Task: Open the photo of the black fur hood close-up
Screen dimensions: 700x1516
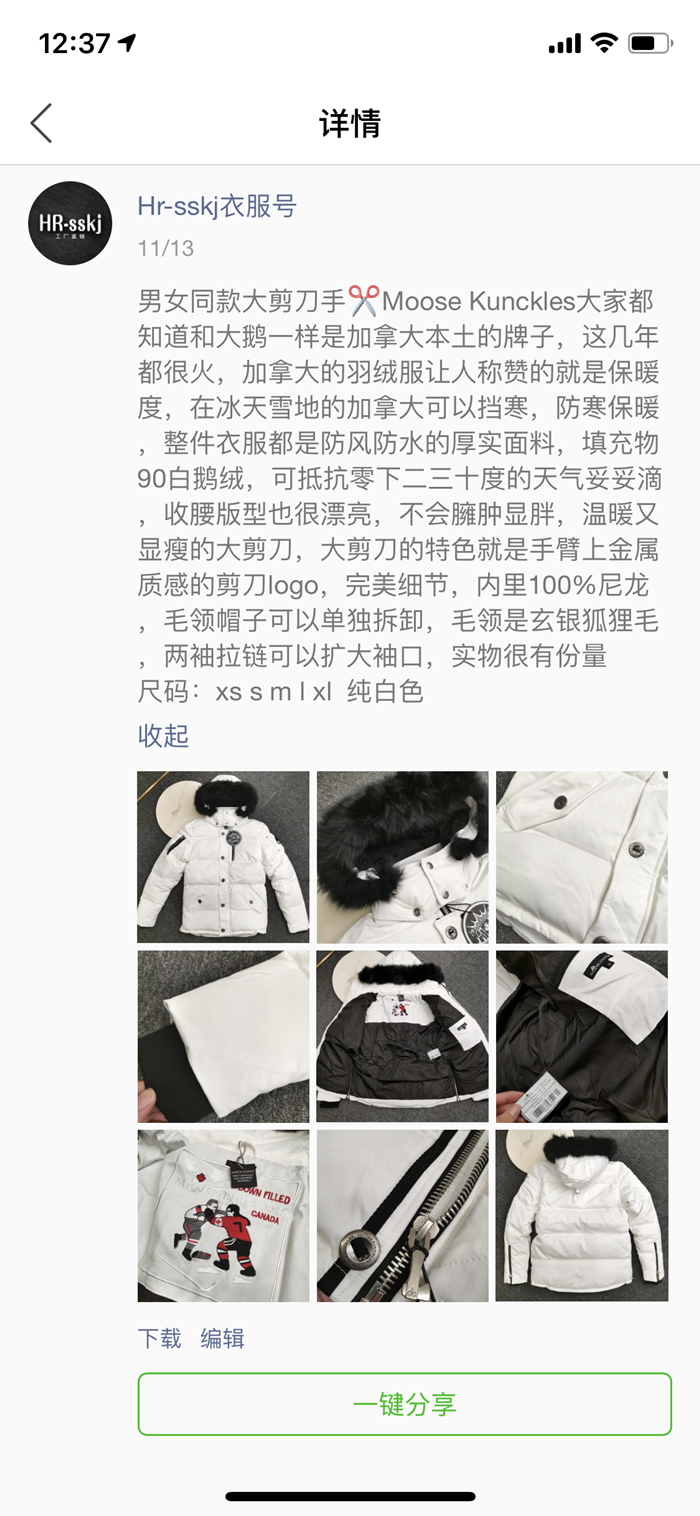Action: coord(403,857)
